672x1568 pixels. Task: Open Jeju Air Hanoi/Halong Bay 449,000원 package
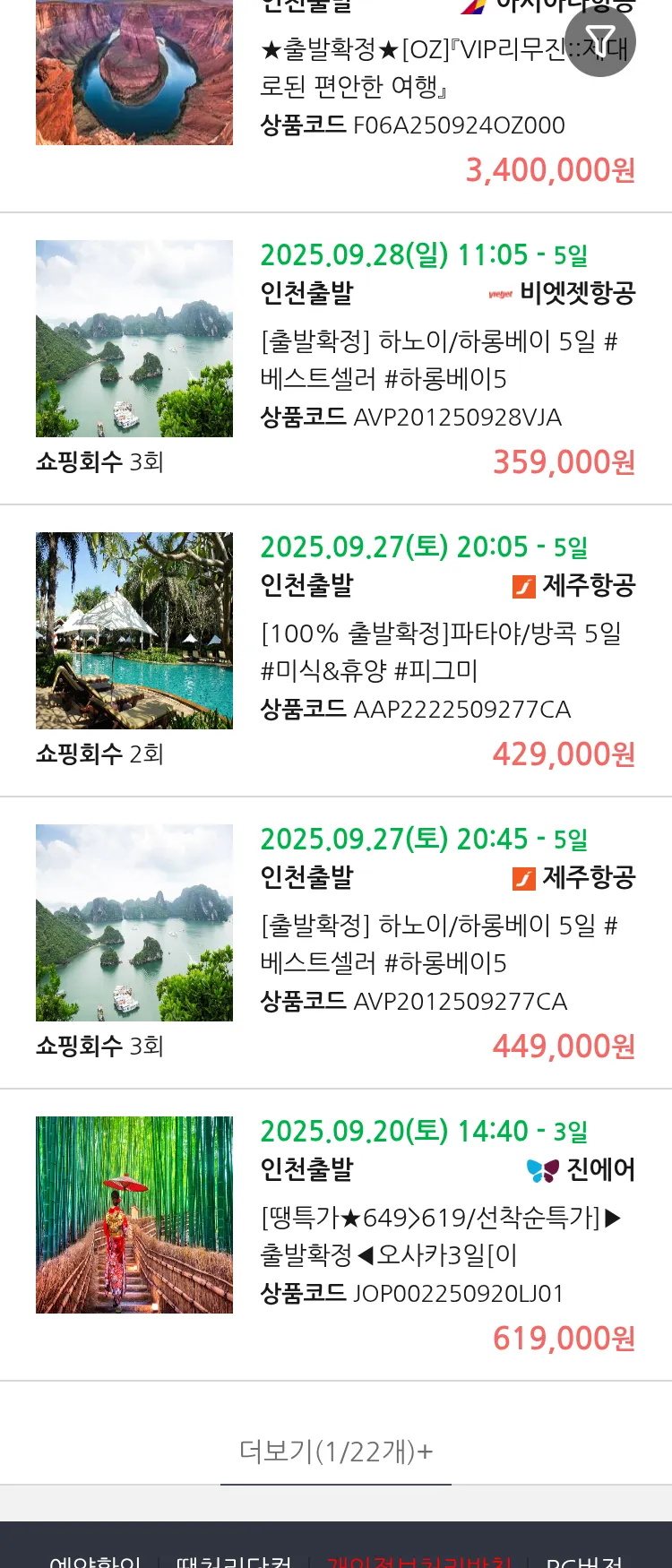click(x=438, y=943)
